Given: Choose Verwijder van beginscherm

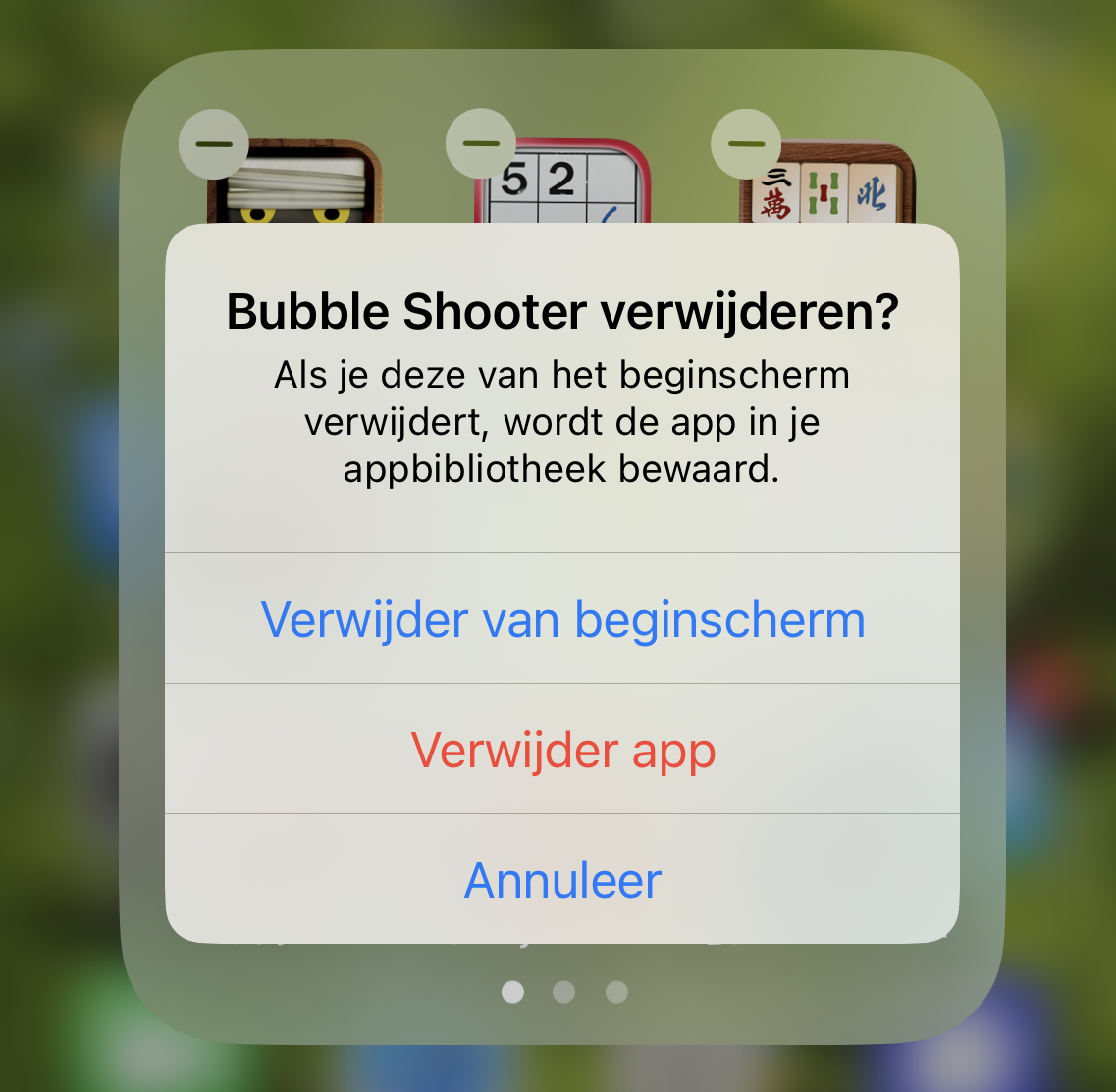Looking at the screenshot, I should (562, 619).
